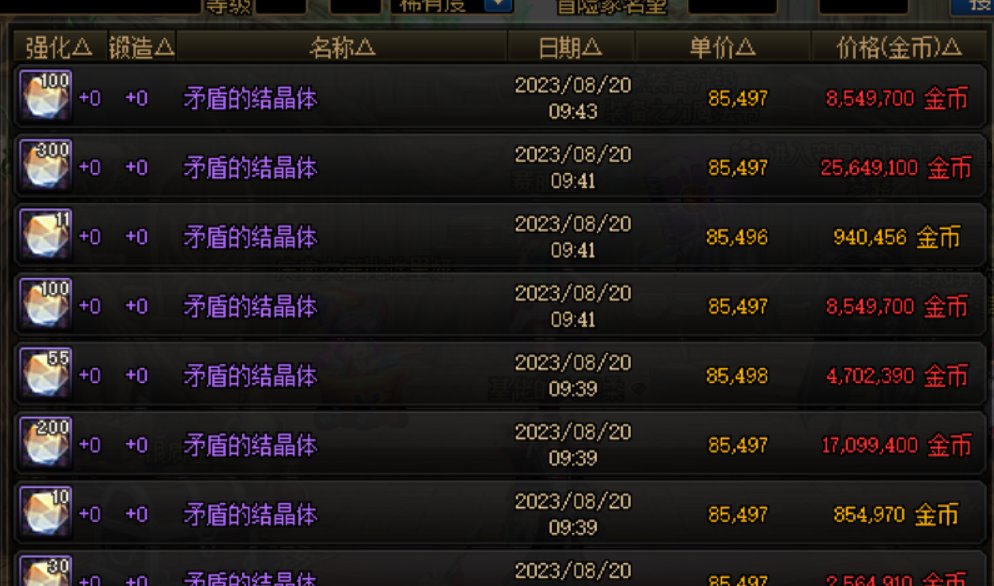Sort listings by 名称 column

(x=342, y=47)
